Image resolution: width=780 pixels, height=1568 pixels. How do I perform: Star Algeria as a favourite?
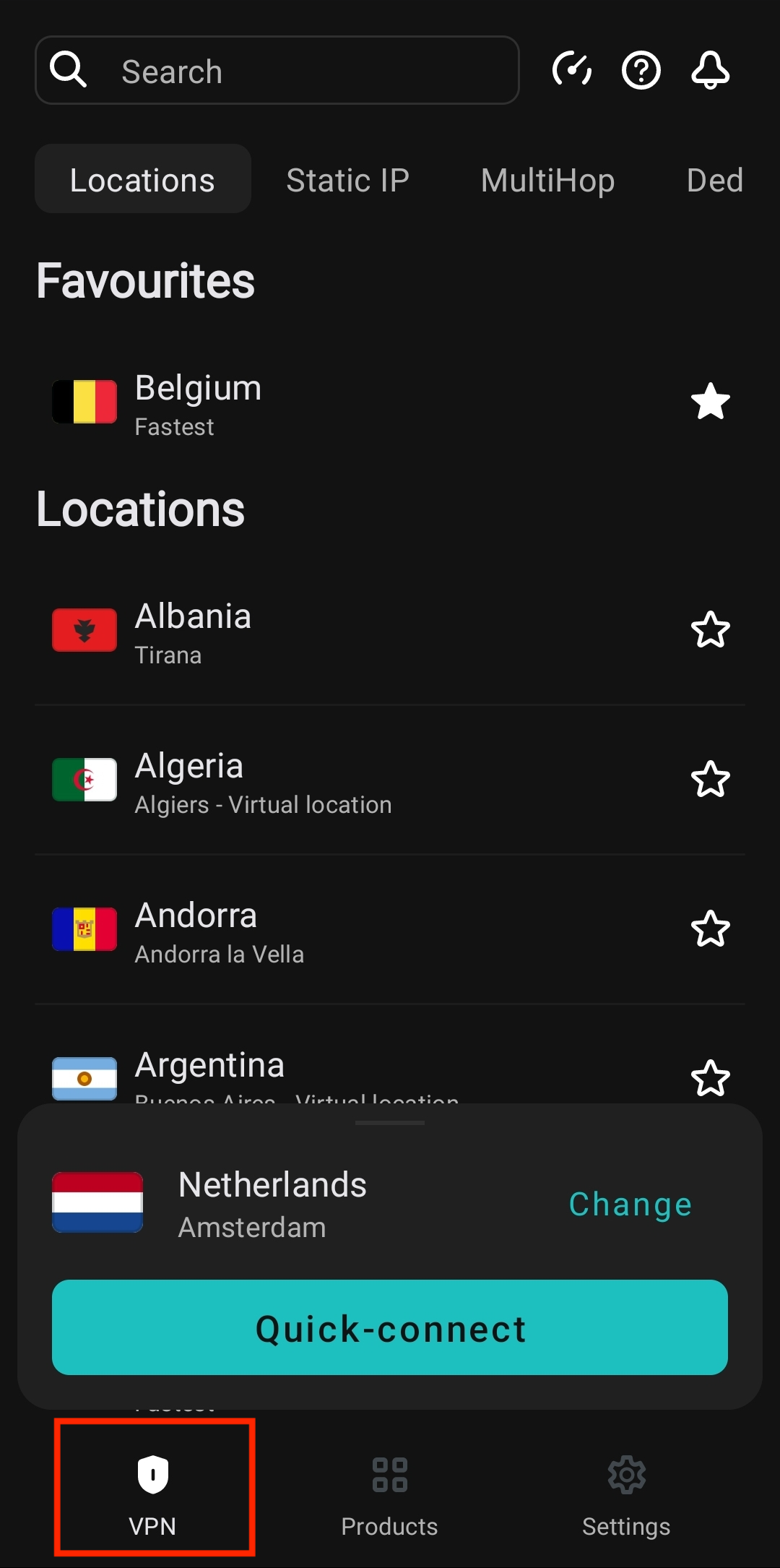click(x=711, y=779)
